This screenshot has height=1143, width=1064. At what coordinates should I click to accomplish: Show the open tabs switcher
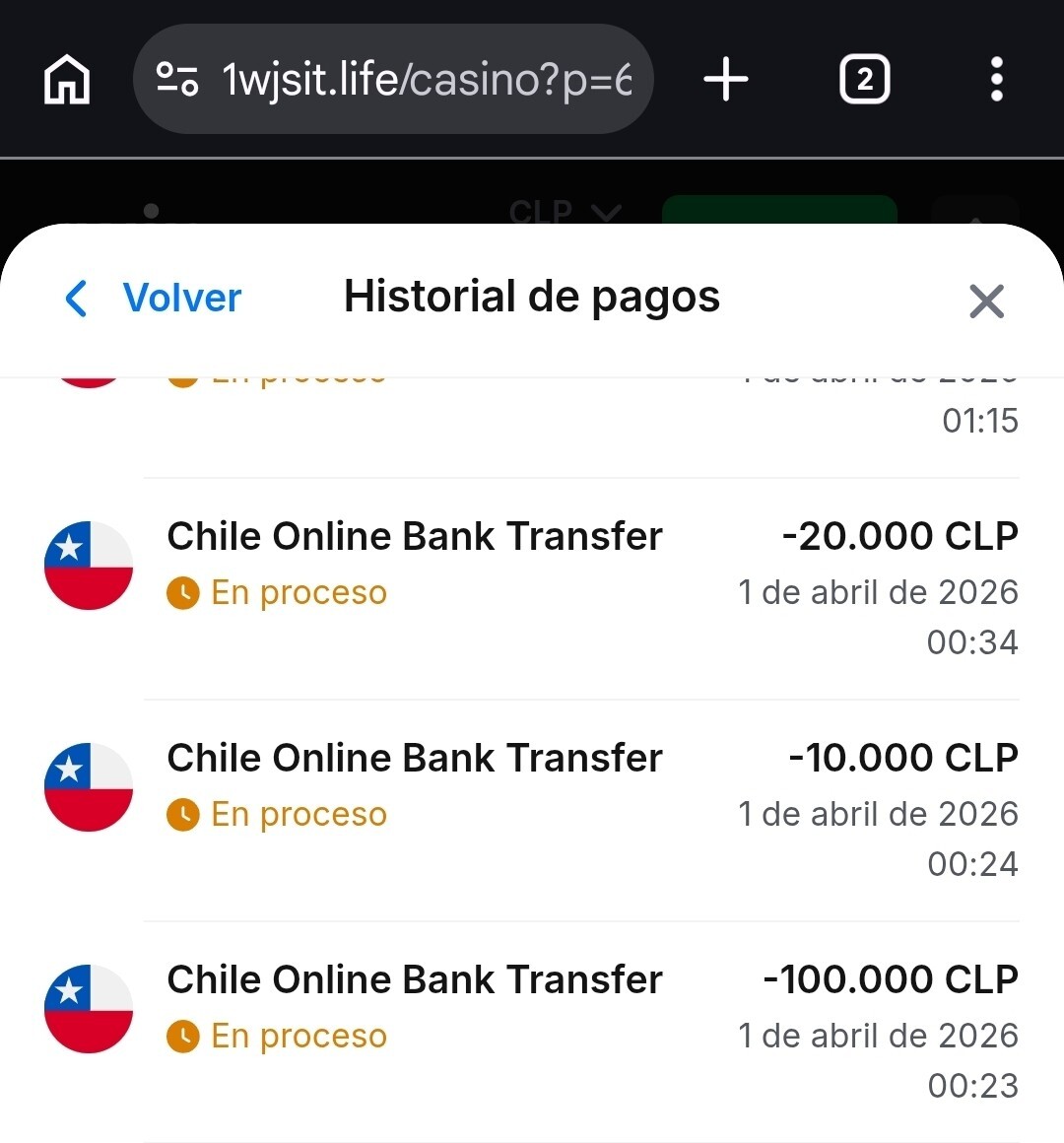[x=864, y=79]
